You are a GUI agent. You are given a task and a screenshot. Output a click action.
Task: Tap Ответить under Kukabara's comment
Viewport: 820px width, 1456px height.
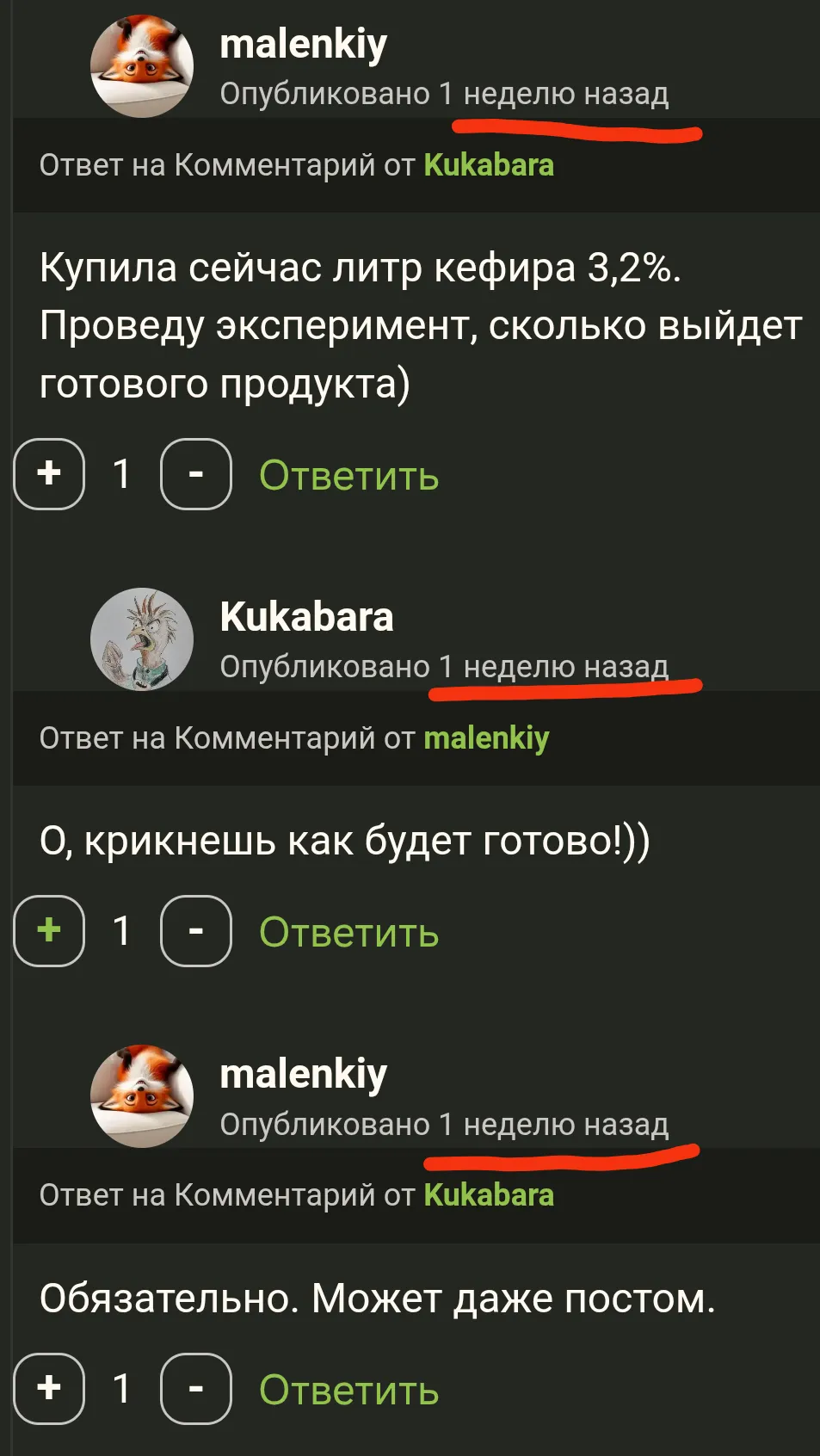(x=348, y=933)
